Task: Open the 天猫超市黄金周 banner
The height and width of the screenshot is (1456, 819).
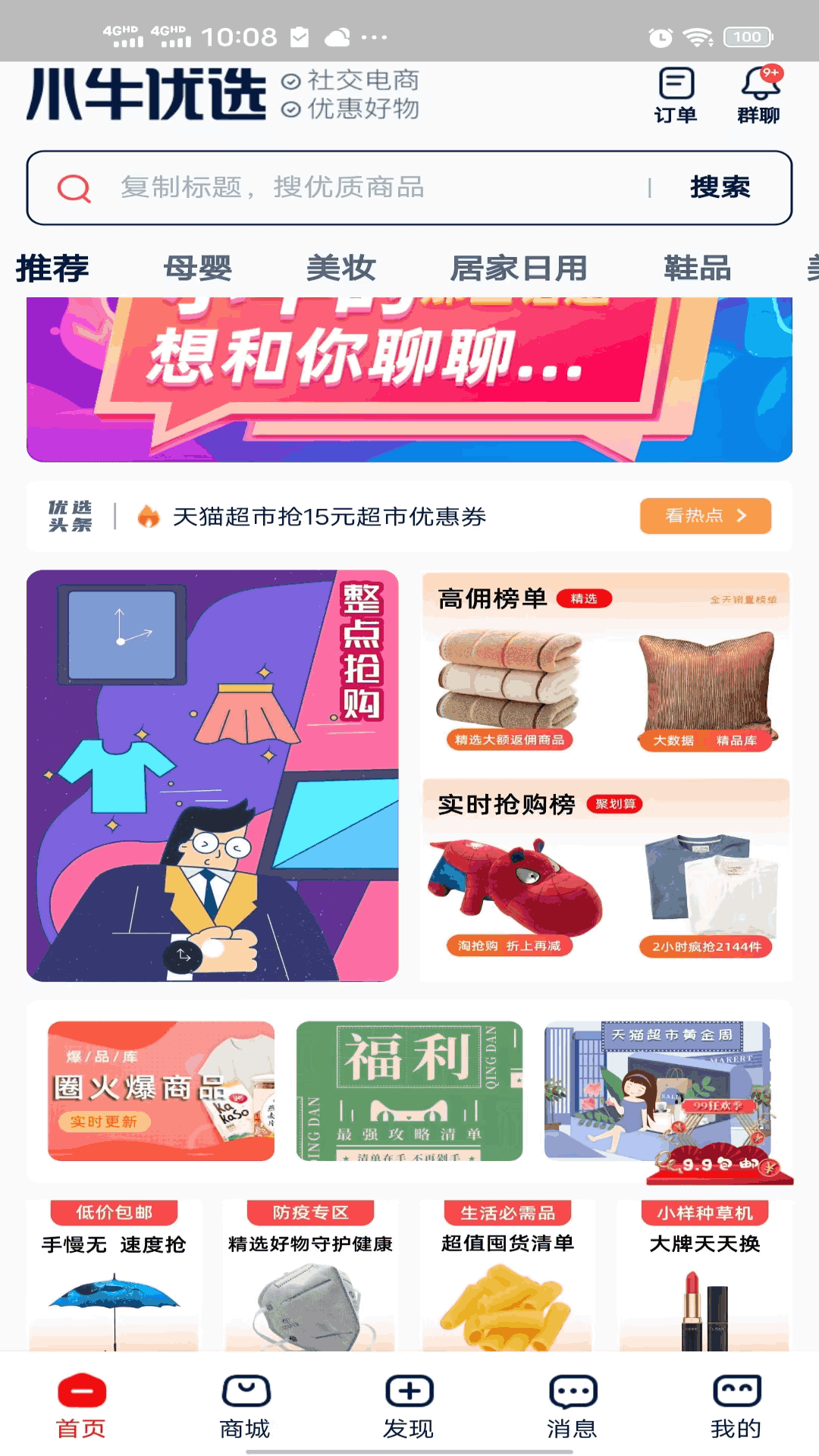Action: pos(658,1090)
